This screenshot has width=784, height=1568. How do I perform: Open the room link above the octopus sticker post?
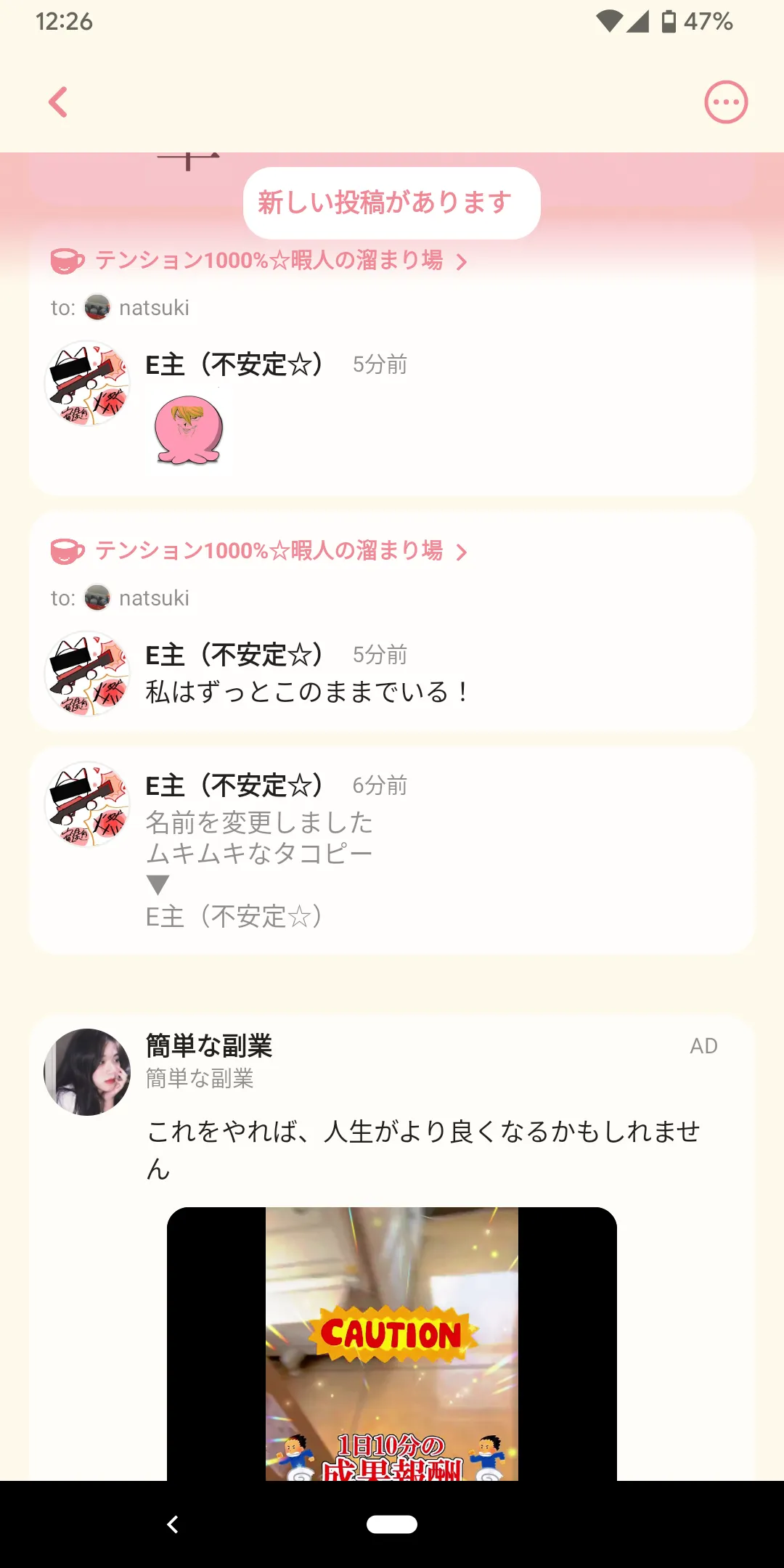point(269,261)
